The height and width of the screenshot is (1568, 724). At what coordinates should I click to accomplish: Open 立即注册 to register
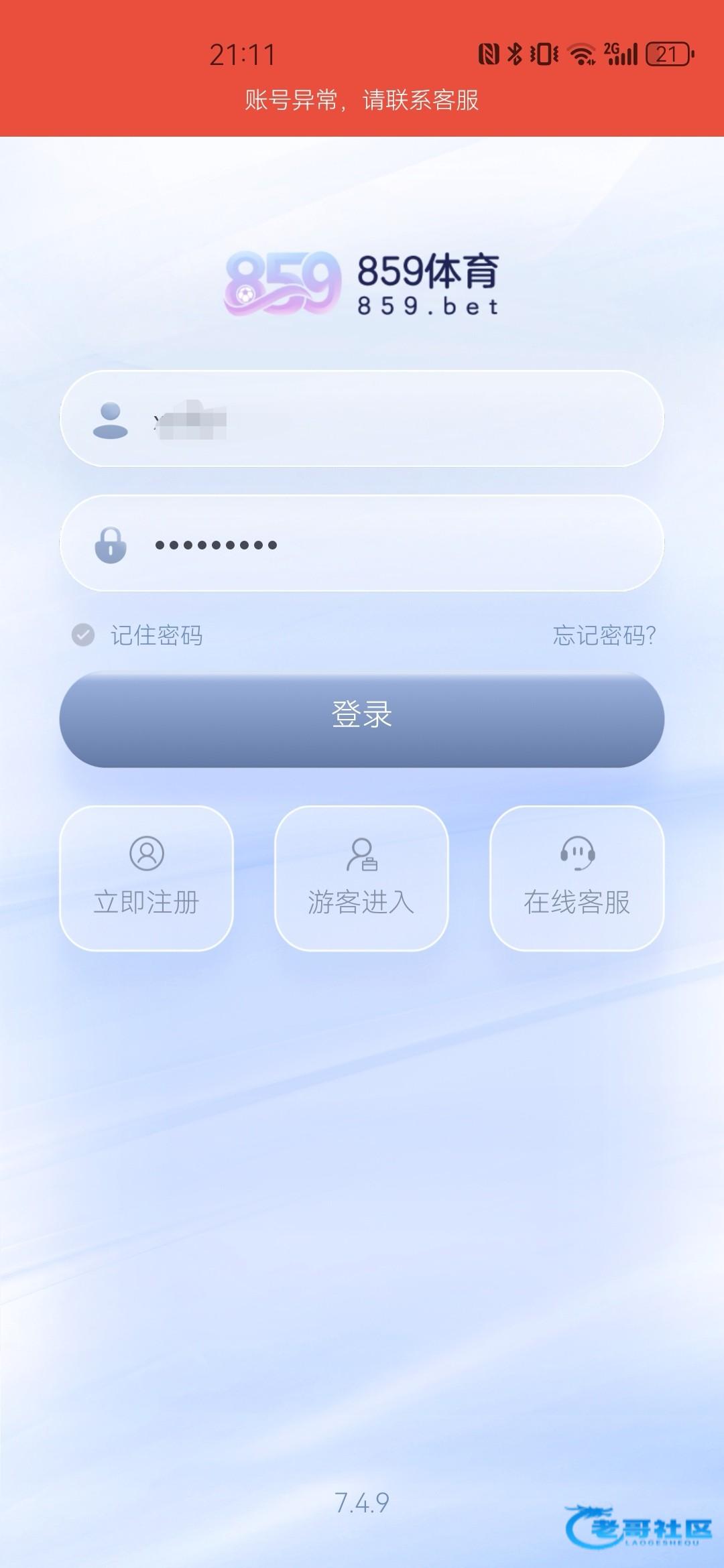[x=147, y=878]
